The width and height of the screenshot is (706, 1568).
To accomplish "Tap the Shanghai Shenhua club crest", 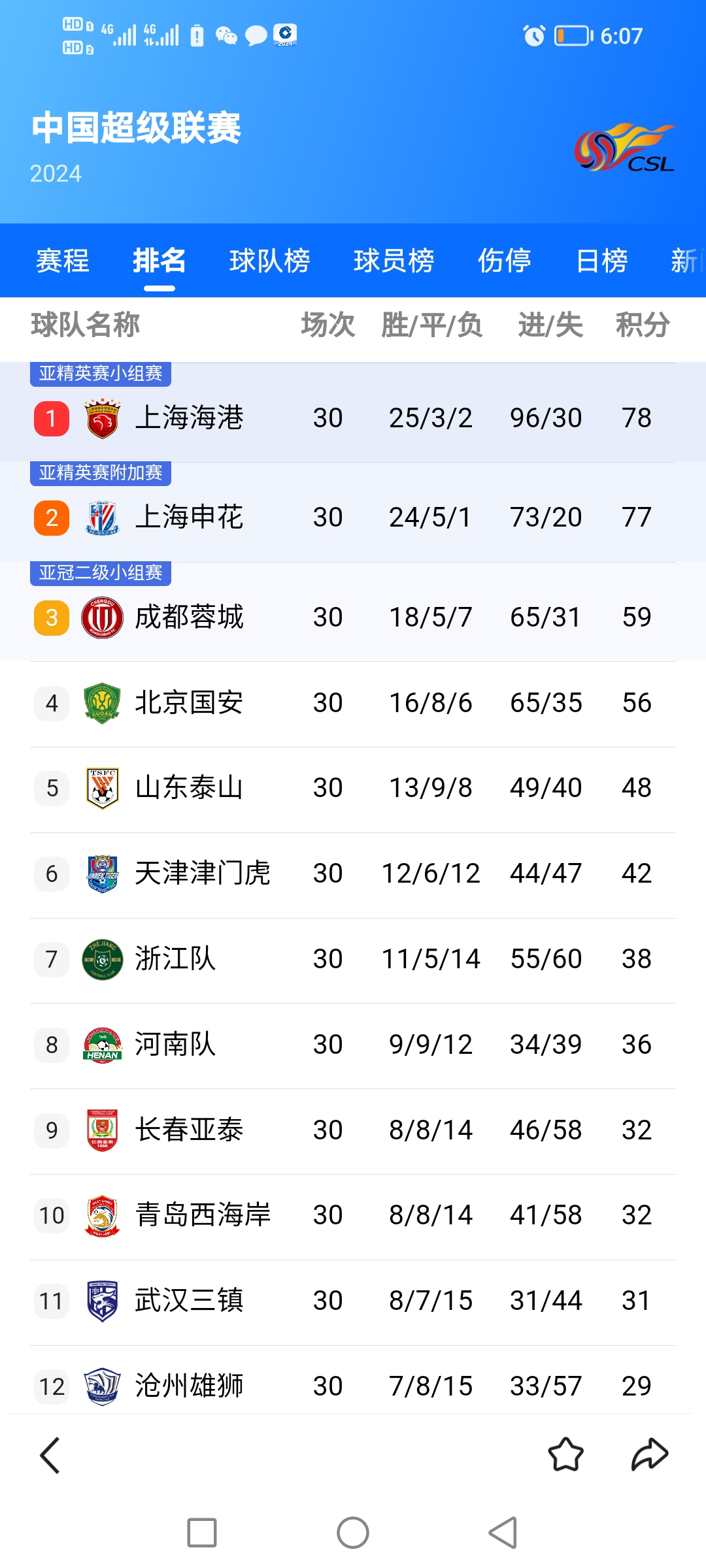I will pyautogui.click(x=101, y=516).
